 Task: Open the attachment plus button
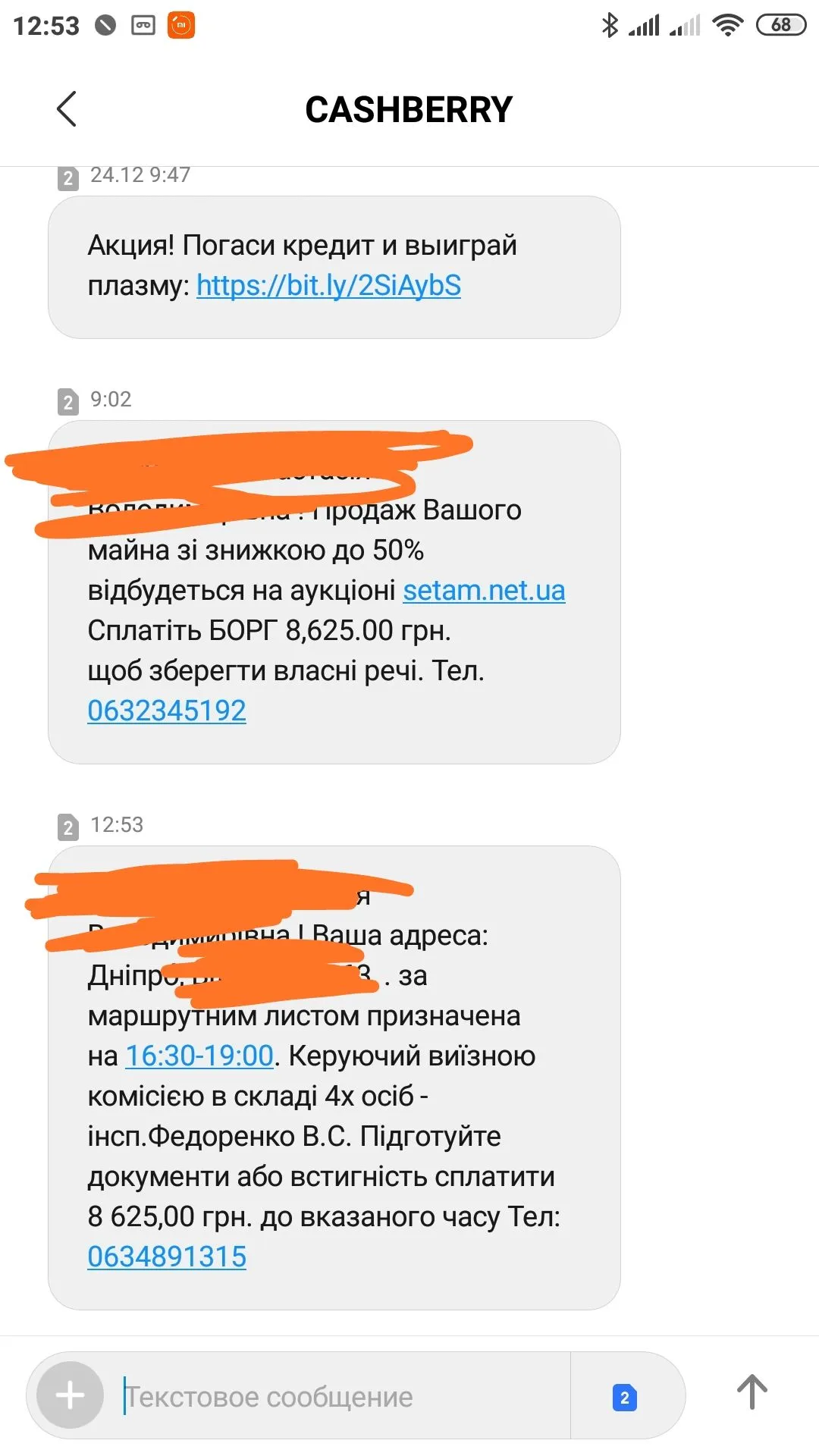click(71, 1395)
